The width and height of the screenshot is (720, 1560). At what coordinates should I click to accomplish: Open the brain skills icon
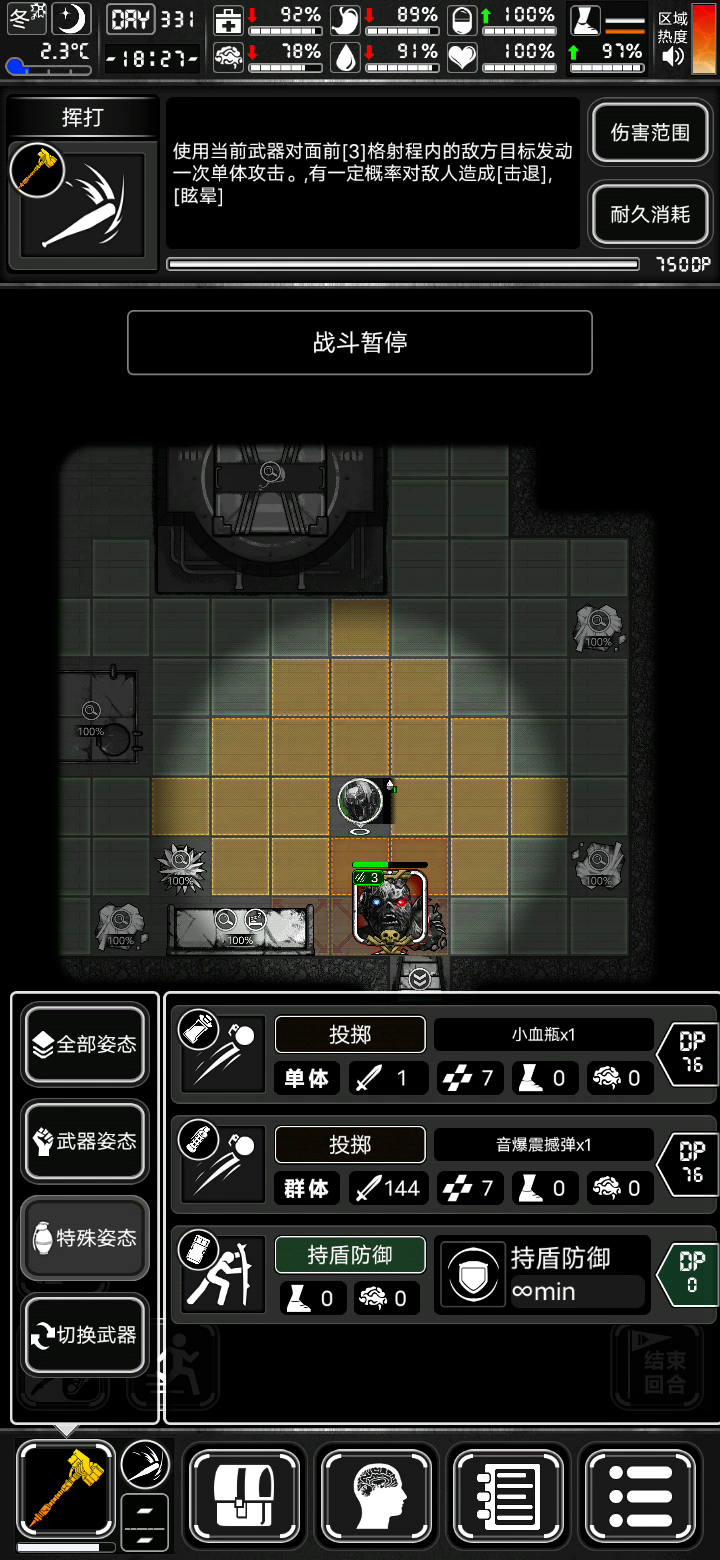[377, 1496]
